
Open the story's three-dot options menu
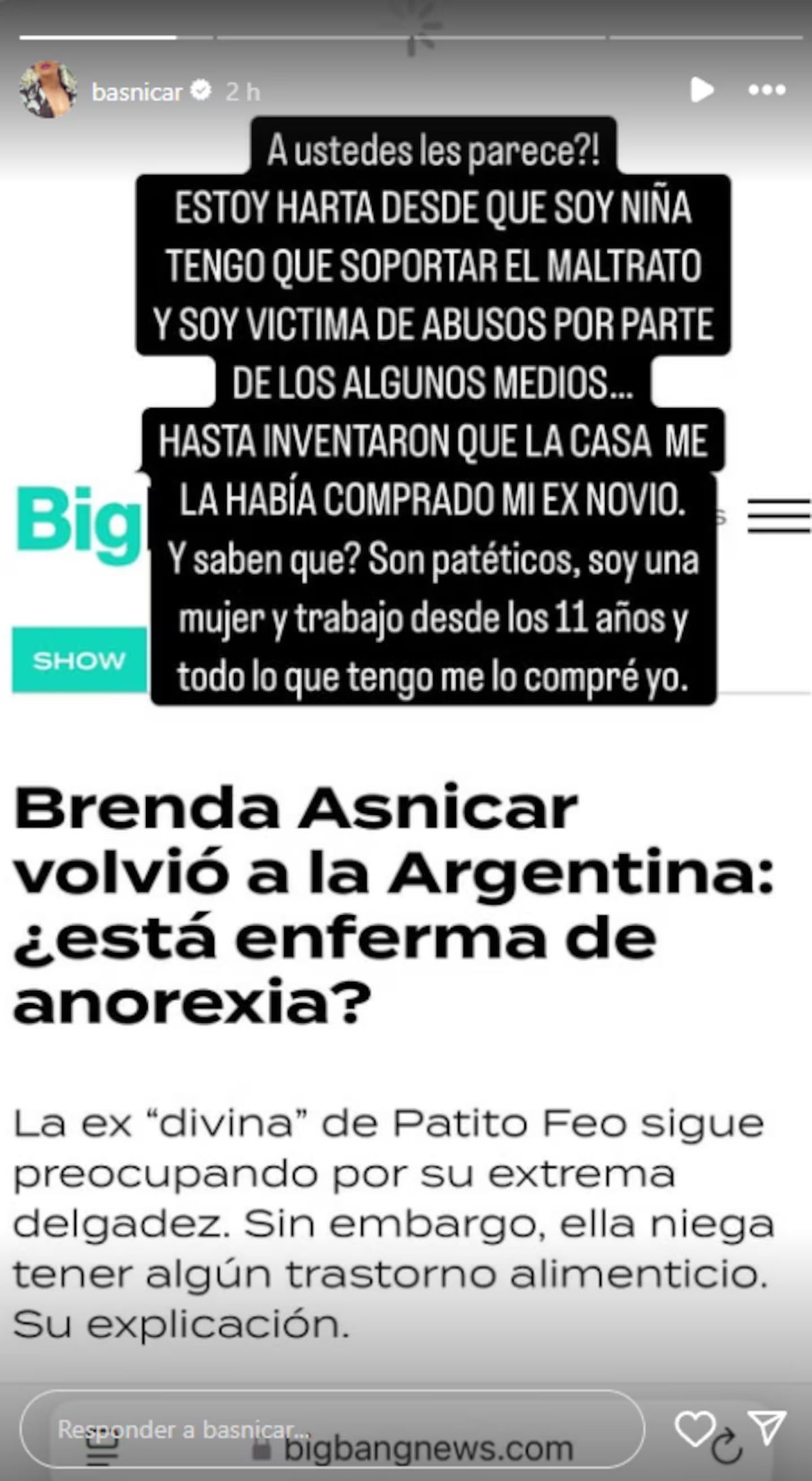click(x=767, y=89)
